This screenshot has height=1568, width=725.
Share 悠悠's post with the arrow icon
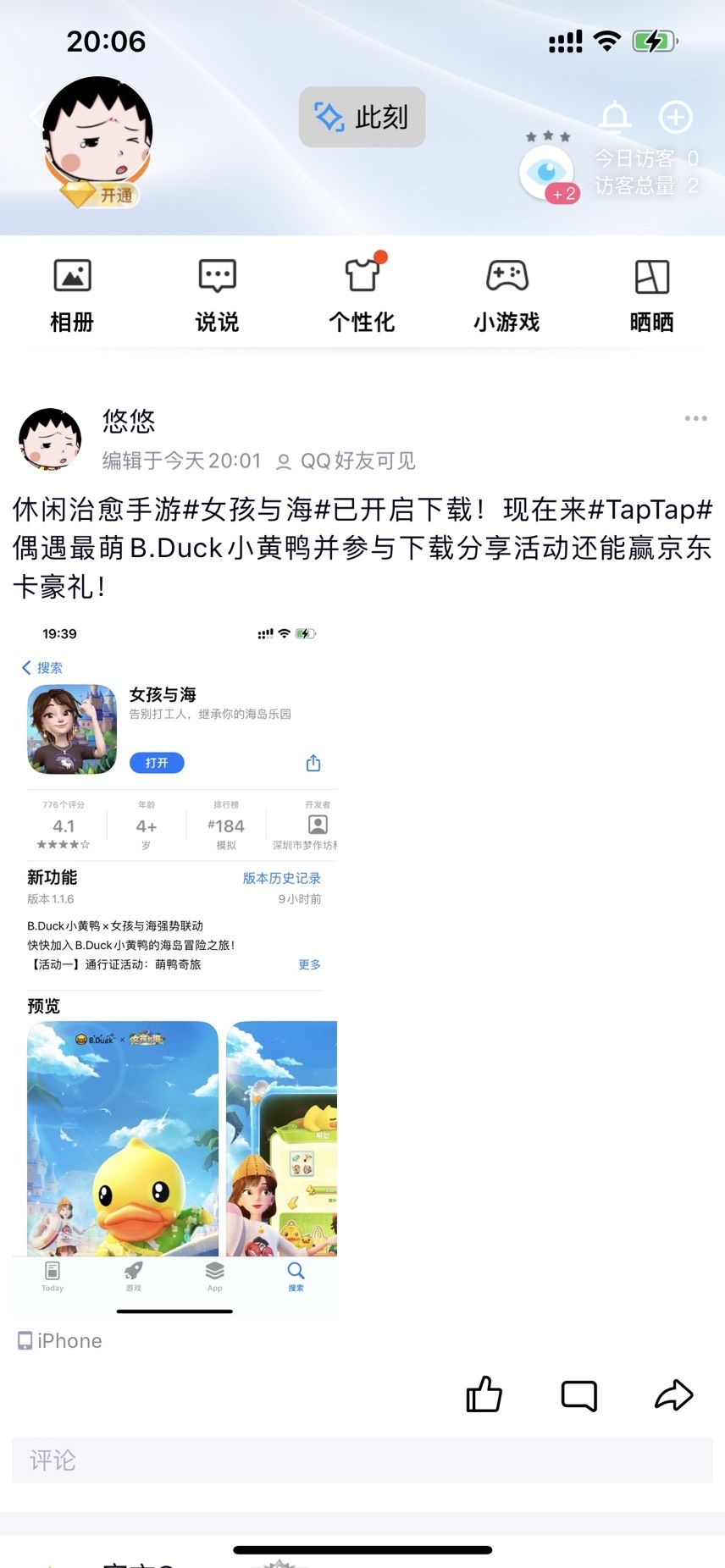(674, 1394)
